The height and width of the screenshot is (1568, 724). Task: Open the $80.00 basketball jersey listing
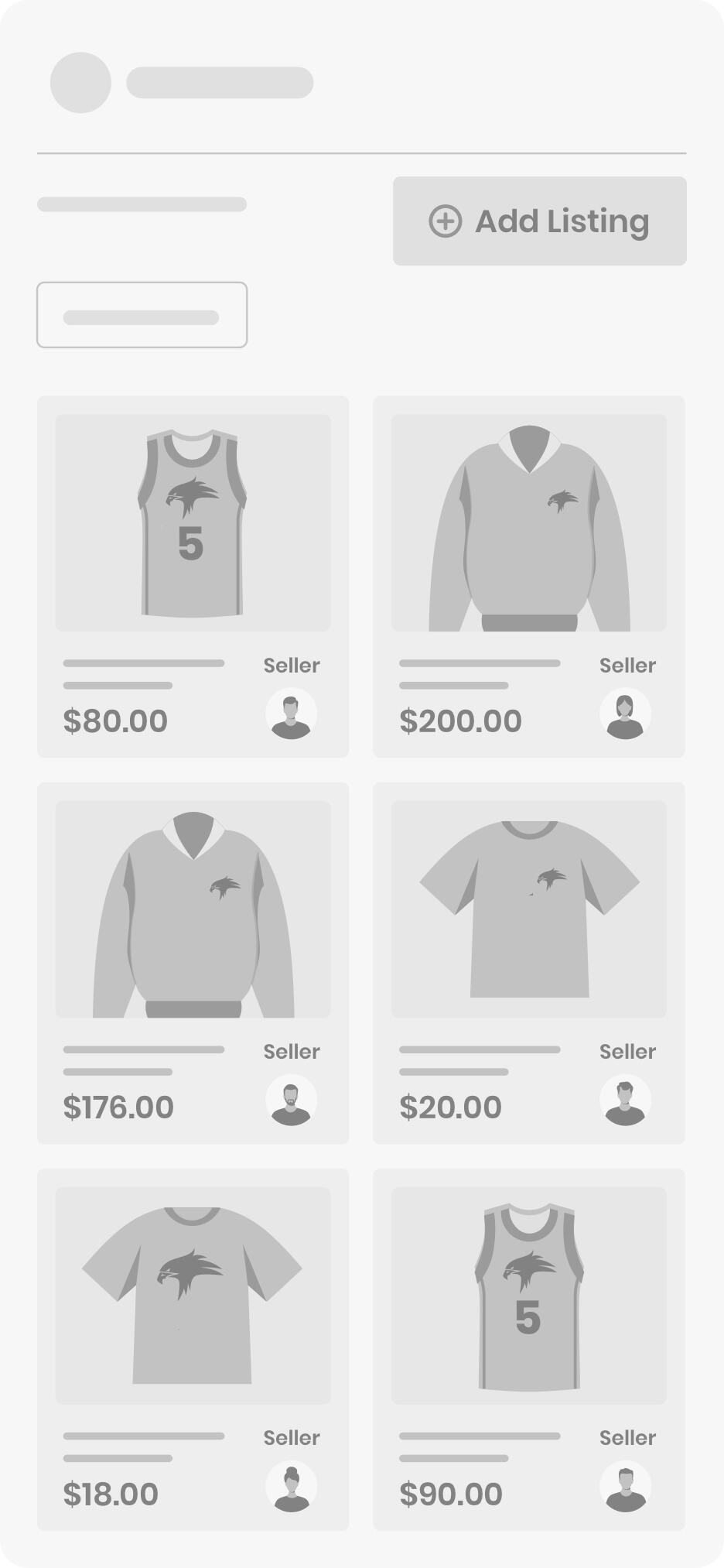tap(193, 523)
